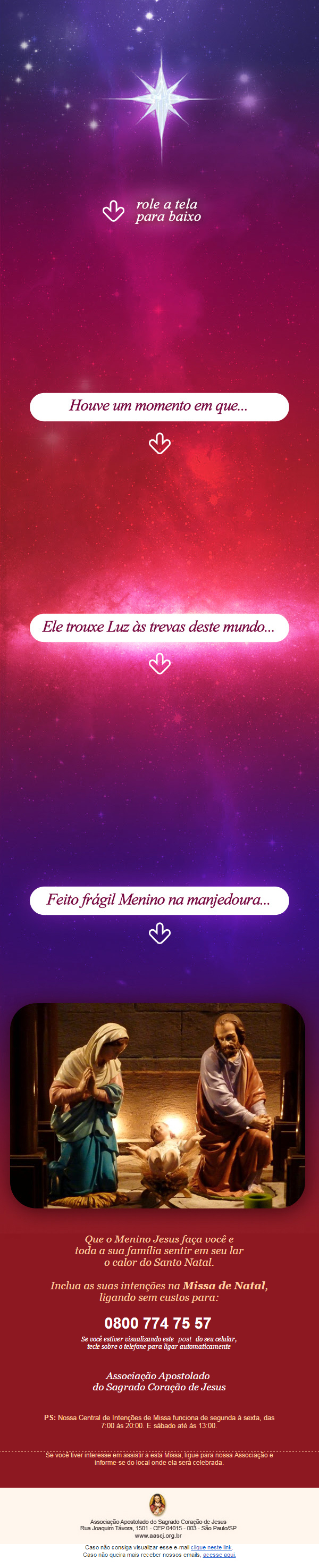This screenshot has width=319, height=1568.
Task: Open the 'clique neste link' link
Action: (x=211, y=1547)
